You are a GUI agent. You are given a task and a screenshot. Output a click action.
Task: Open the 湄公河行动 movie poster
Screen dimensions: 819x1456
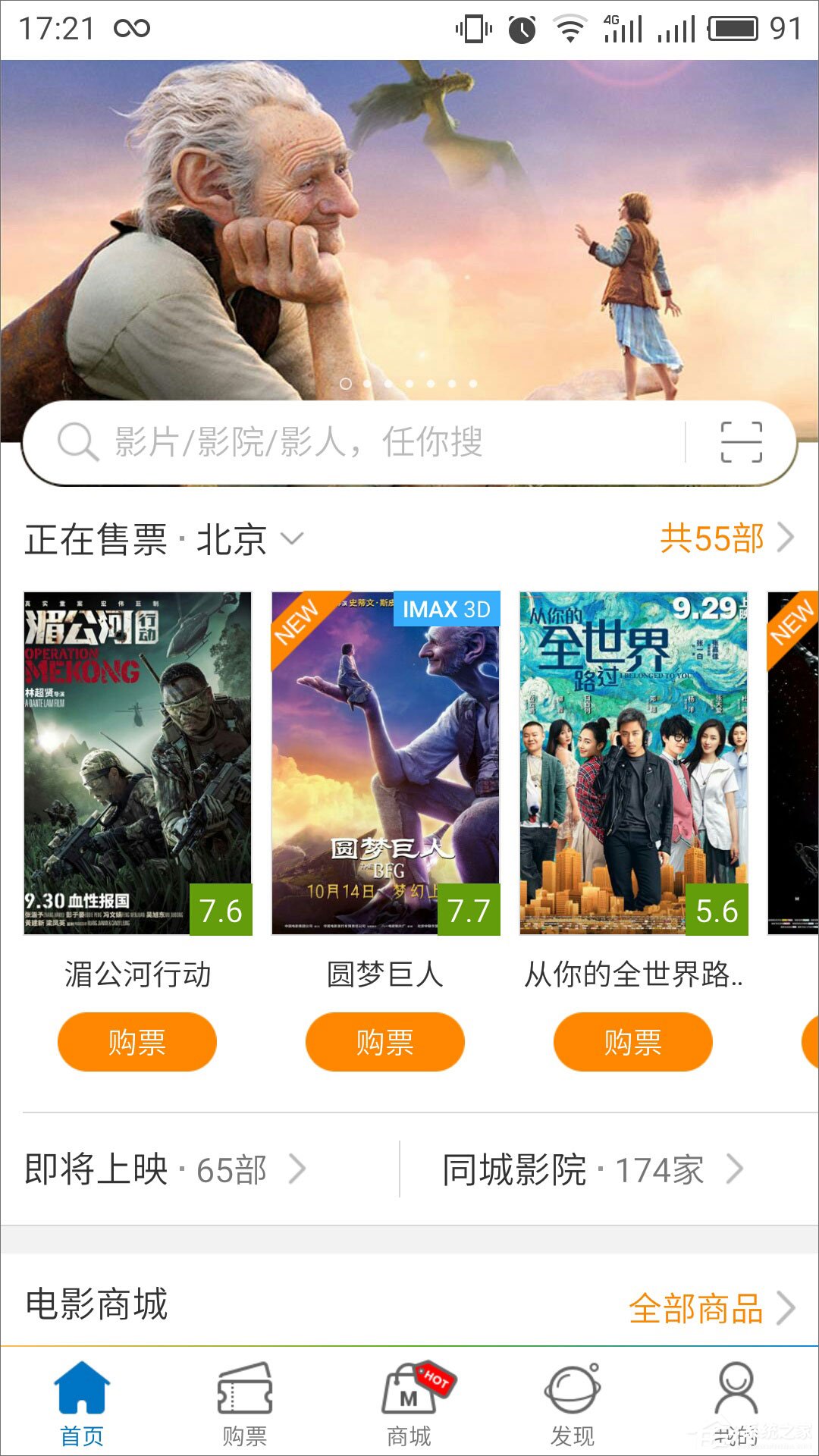pos(137,763)
